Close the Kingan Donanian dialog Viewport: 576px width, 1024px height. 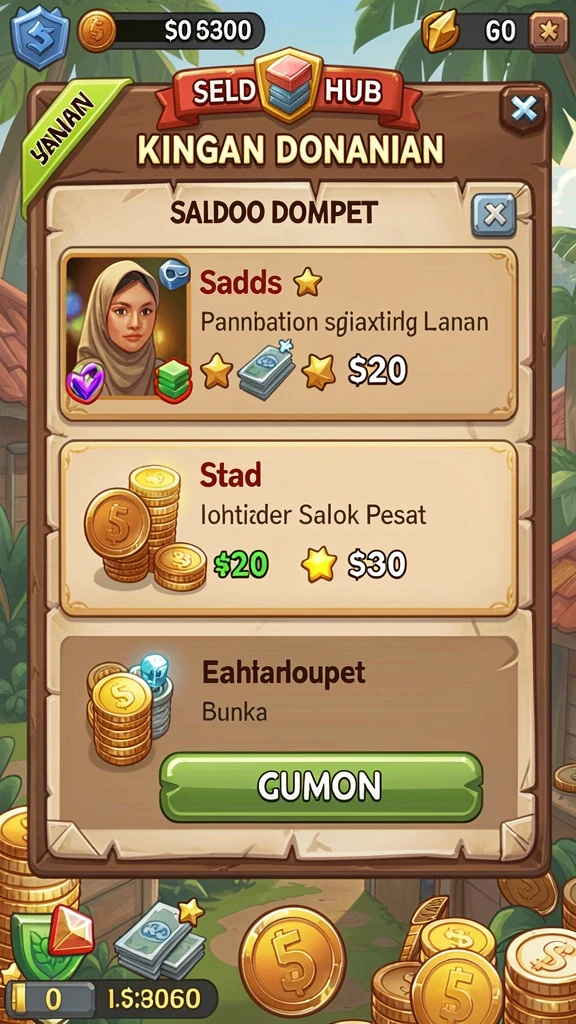tap(524, 108)
